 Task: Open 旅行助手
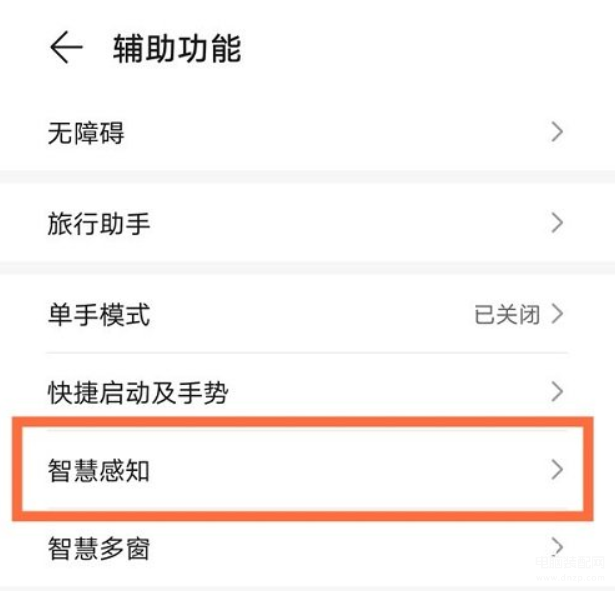(308, 223)
